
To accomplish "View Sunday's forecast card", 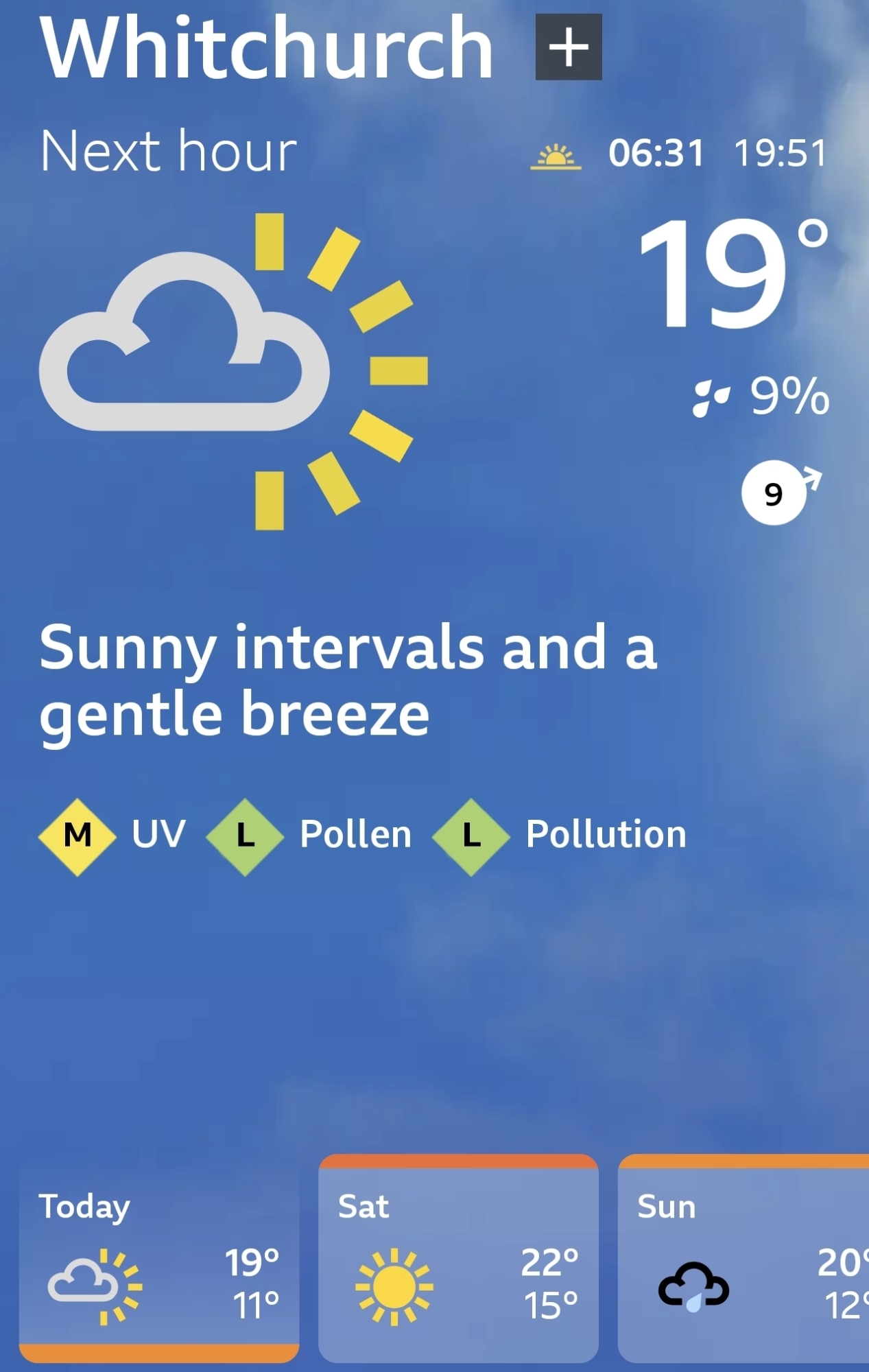I will tap(744, 1262).
